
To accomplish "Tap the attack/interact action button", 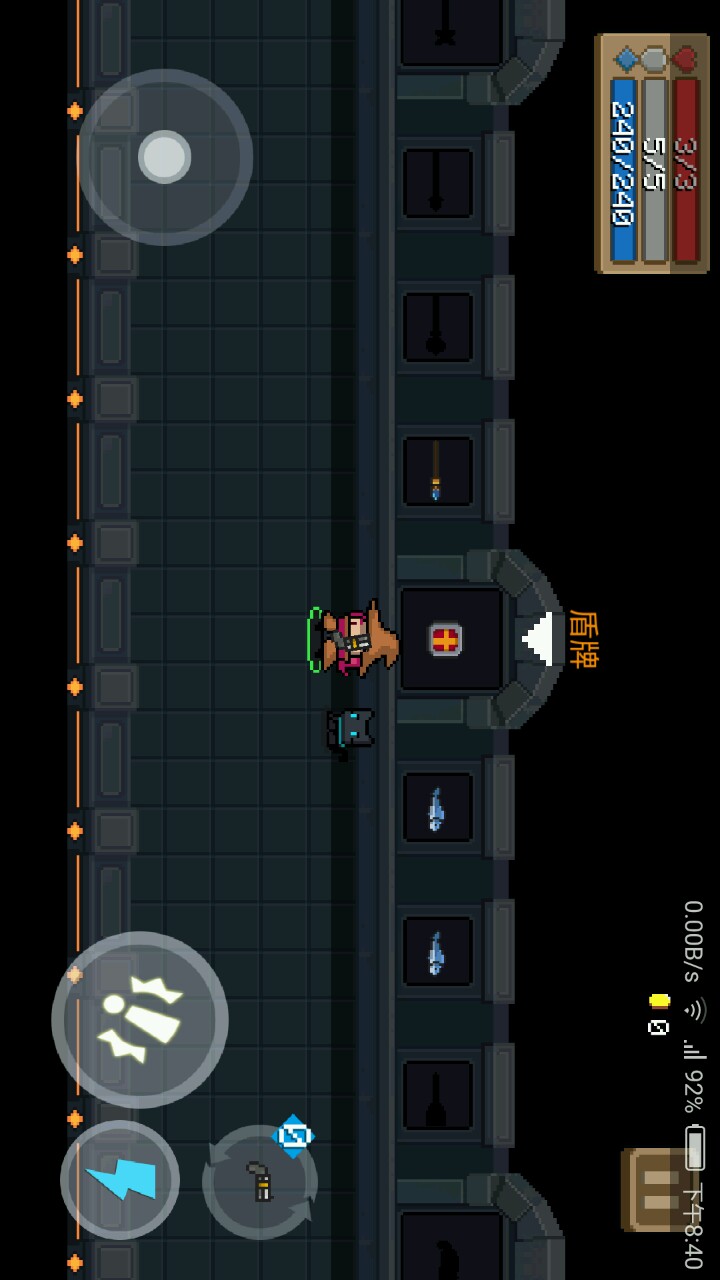I will 140,1019.
